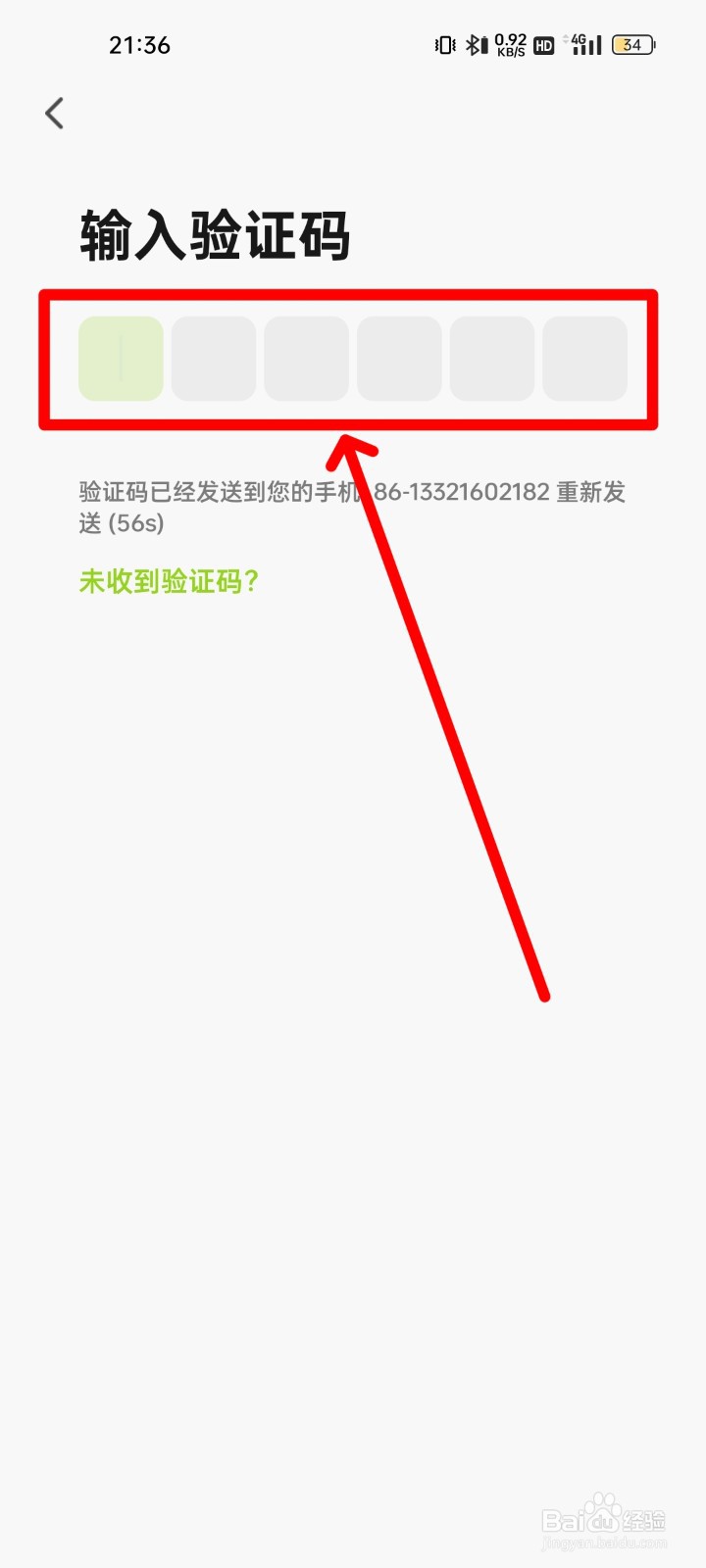
Task: Select the second verification code box
Action: pos(214,359)
